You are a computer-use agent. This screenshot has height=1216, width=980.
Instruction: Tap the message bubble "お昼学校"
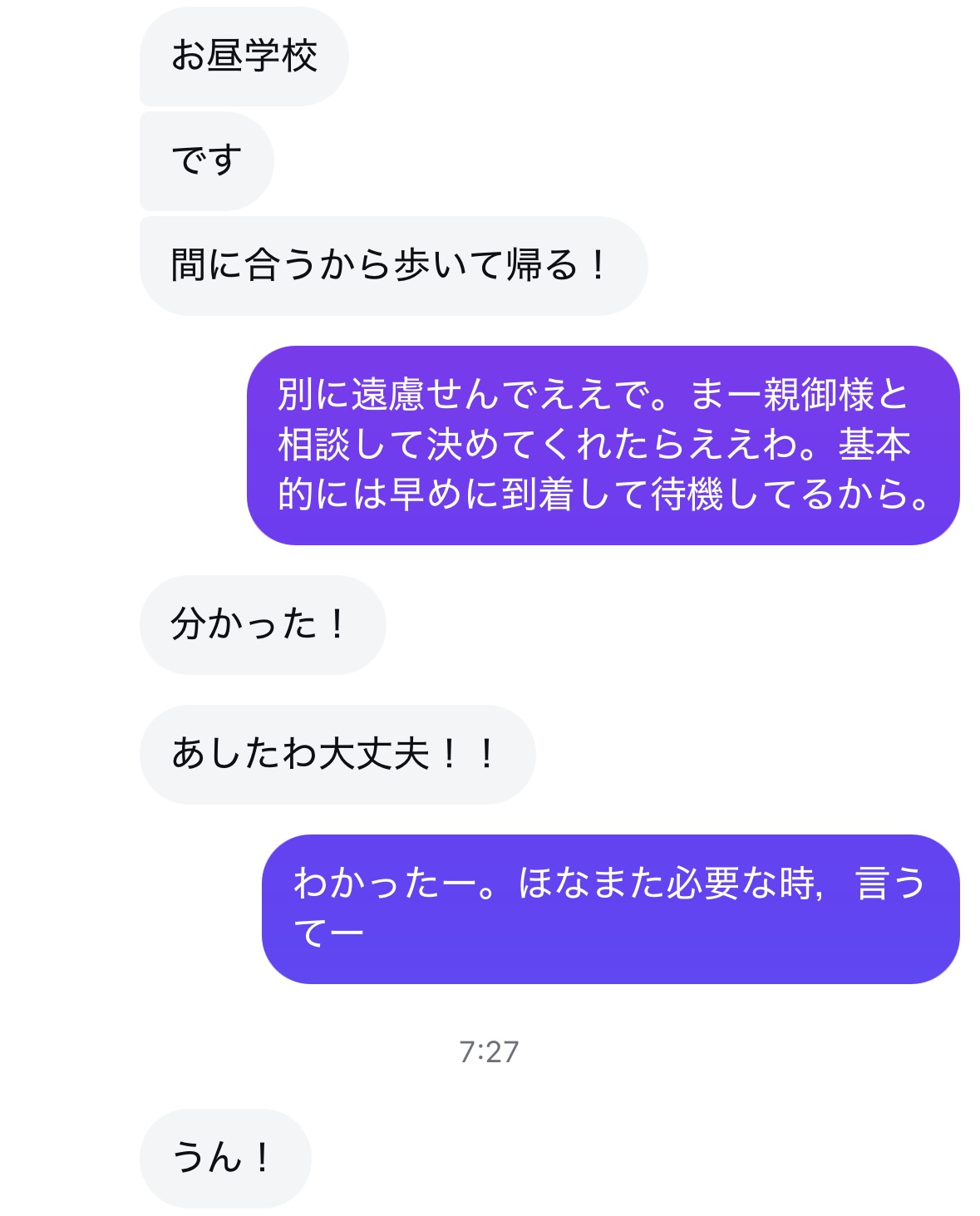[244, 57]
